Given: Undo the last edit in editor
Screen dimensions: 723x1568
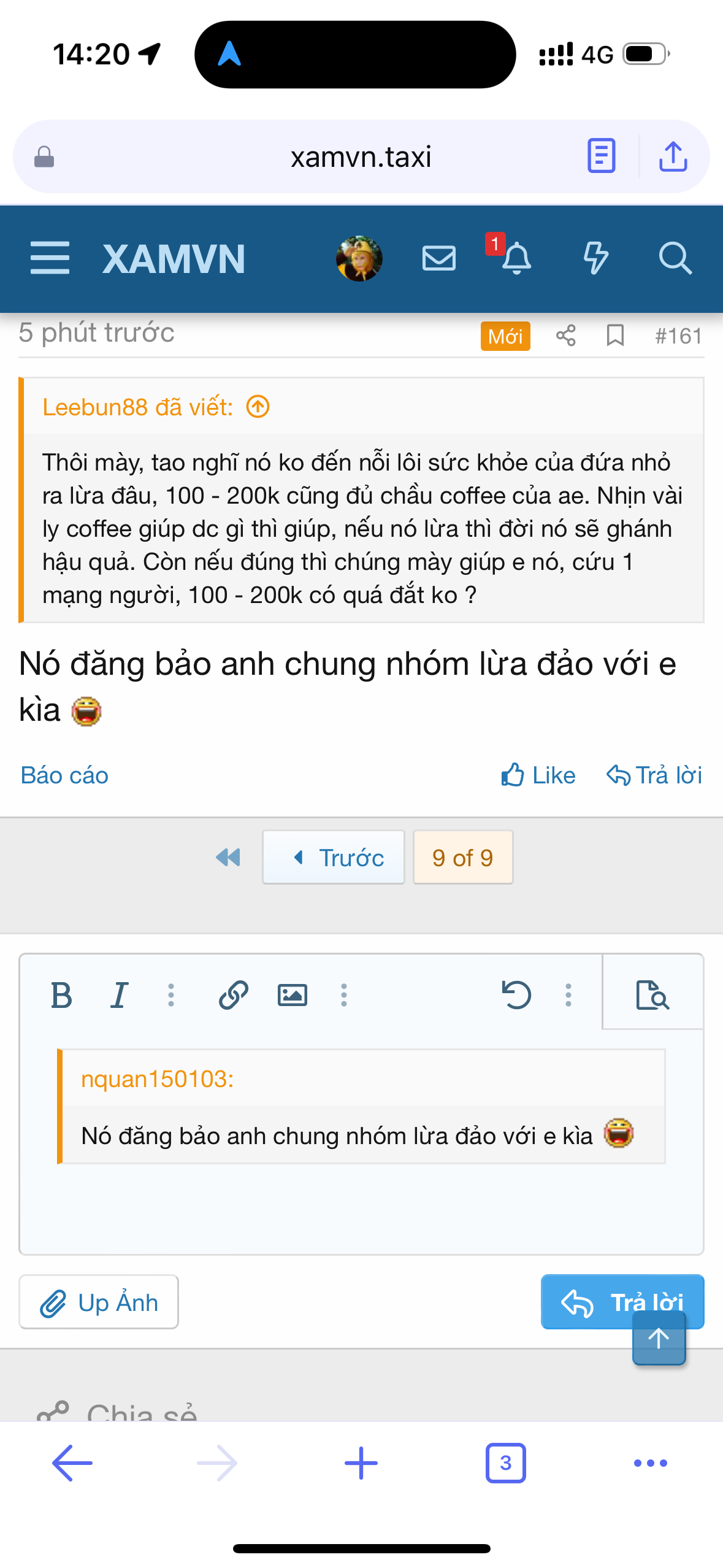Looking at the screenshot, I should [516, 995].
